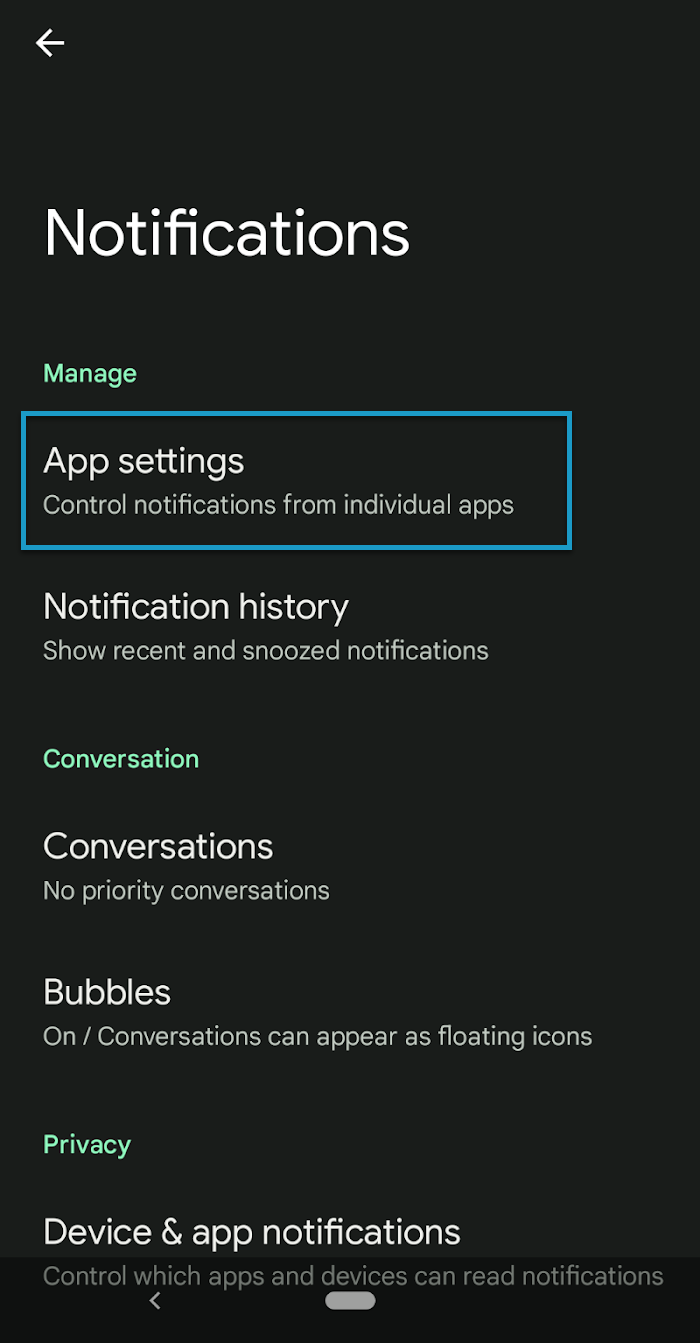
Task: Open the Conversations settings
Action: (186, 865)
